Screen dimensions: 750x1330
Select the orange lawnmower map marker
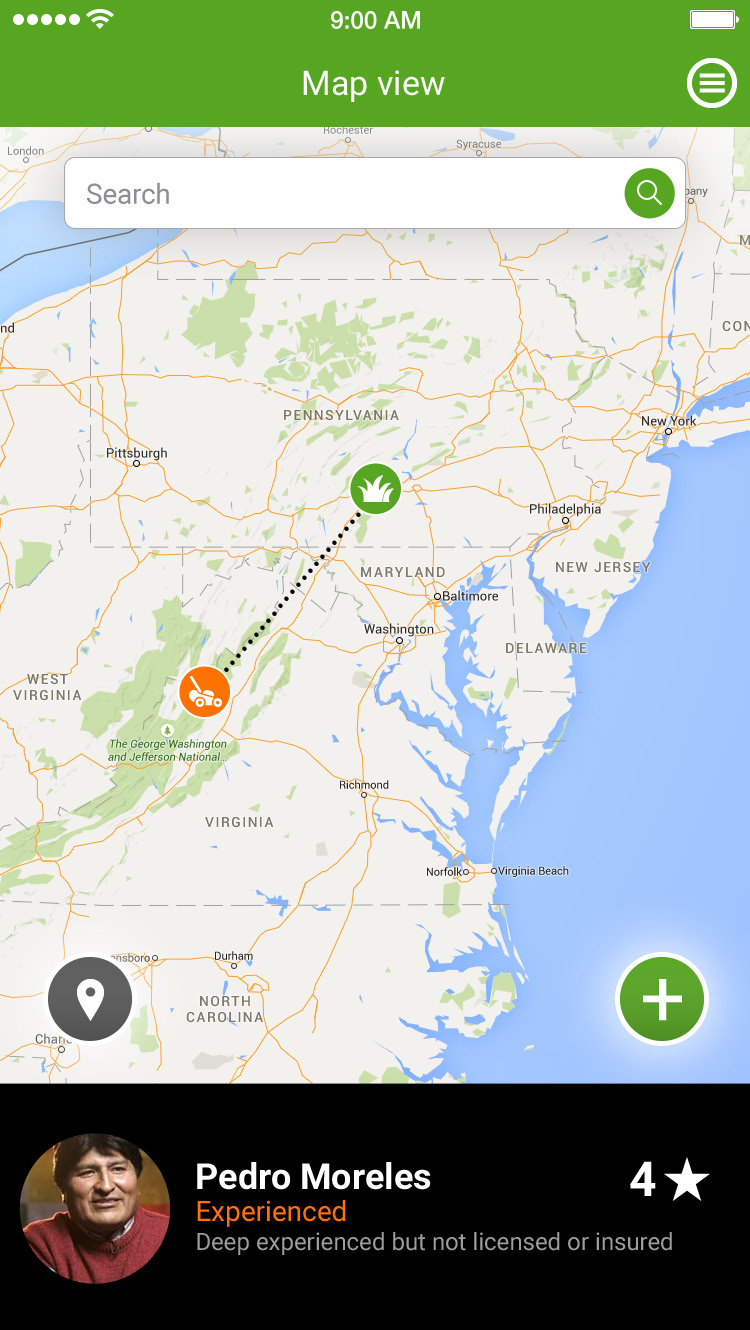pyautogui.click(x=205, y=692)
